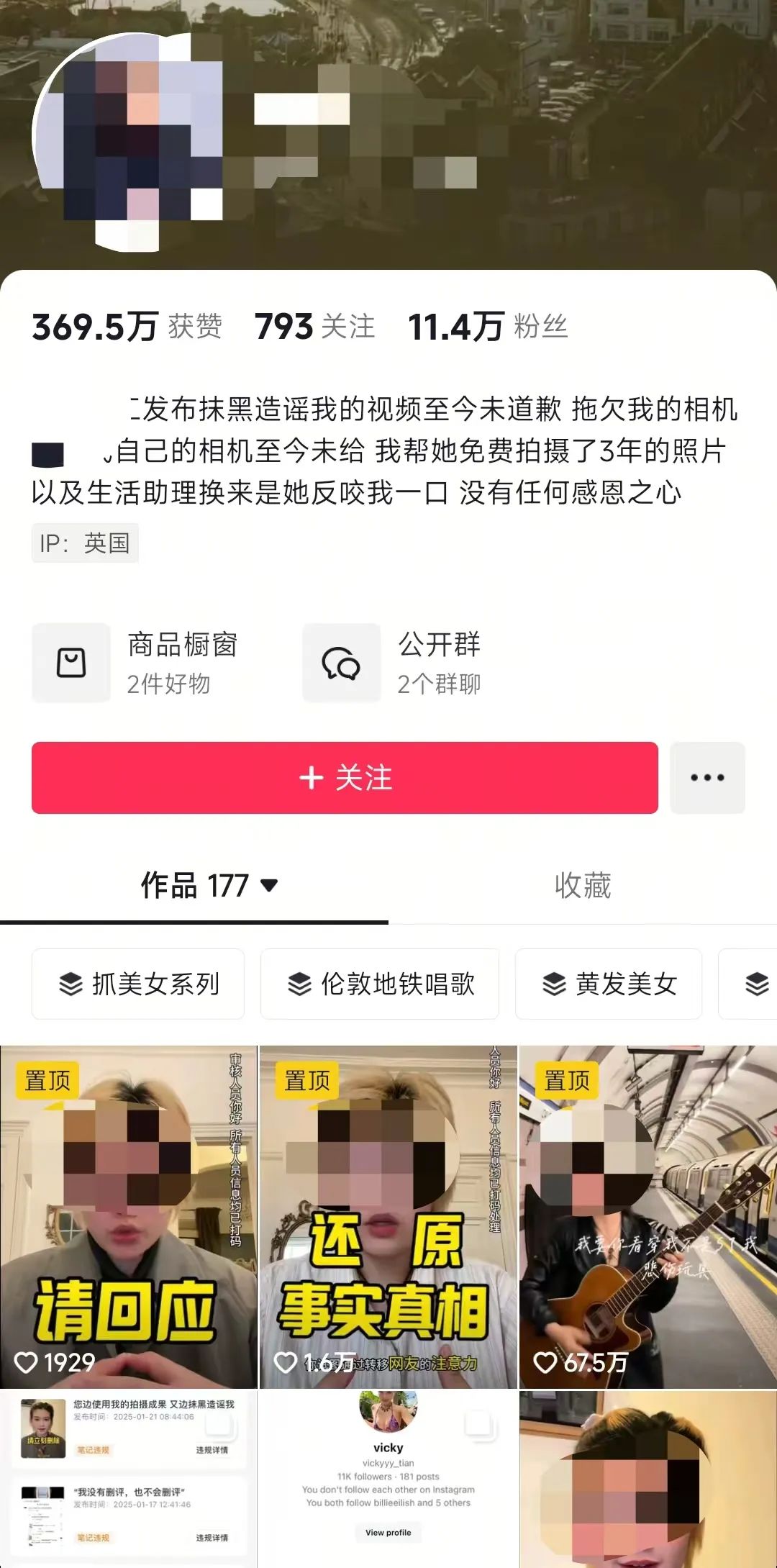Viewport: 777px width, 1568px height.
Task: Open the post showing vicky Instagram profile
Action: pos(388,1479)
